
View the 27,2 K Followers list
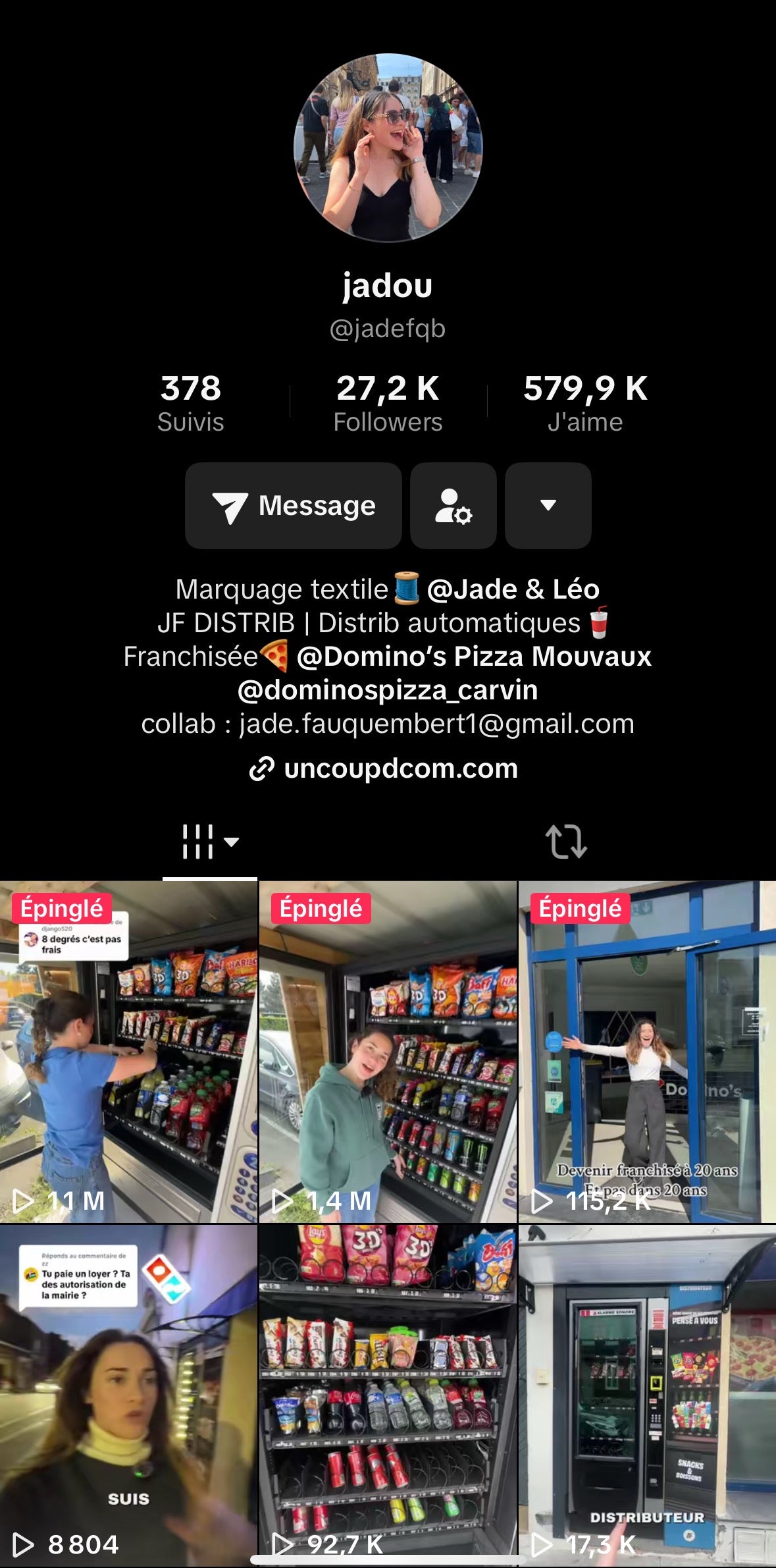pos(388,402)
